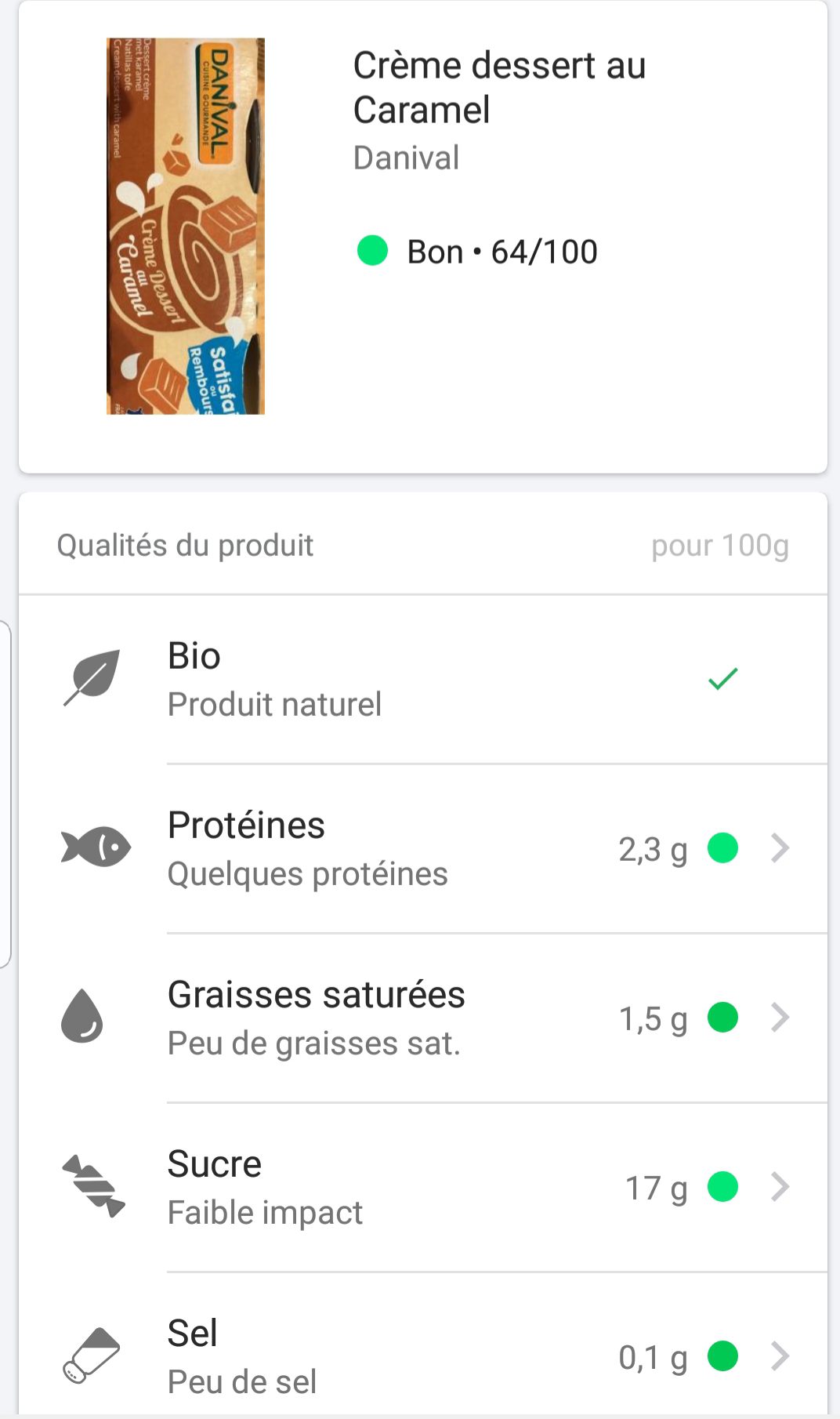840x1419 pixels.
Task: Open the Crème dessert au Caramel product image
Action: click(186, 226)
